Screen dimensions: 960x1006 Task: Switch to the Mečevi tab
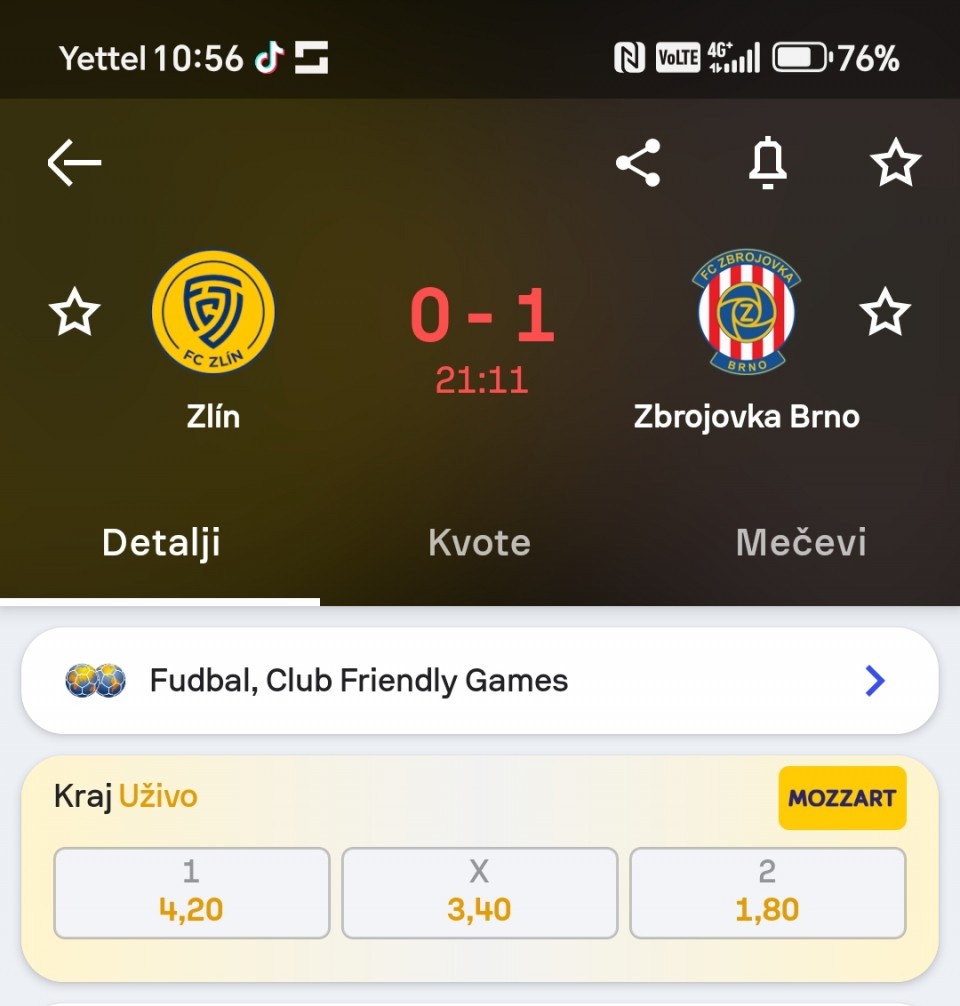pyautogui.click(x=800, y=543)
